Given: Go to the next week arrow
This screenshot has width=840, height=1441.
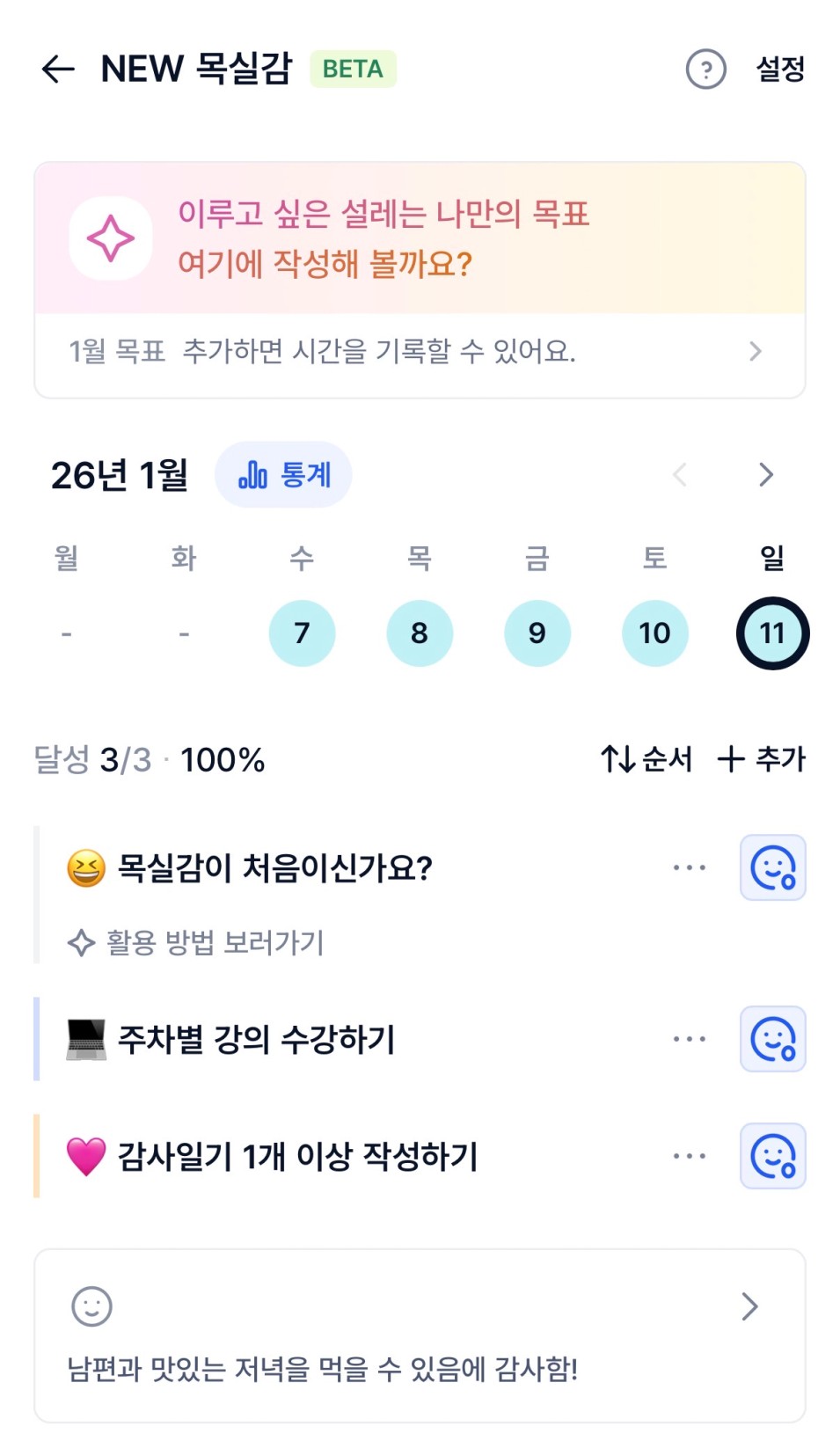Looking at the screenshot, I should (765, 475).
